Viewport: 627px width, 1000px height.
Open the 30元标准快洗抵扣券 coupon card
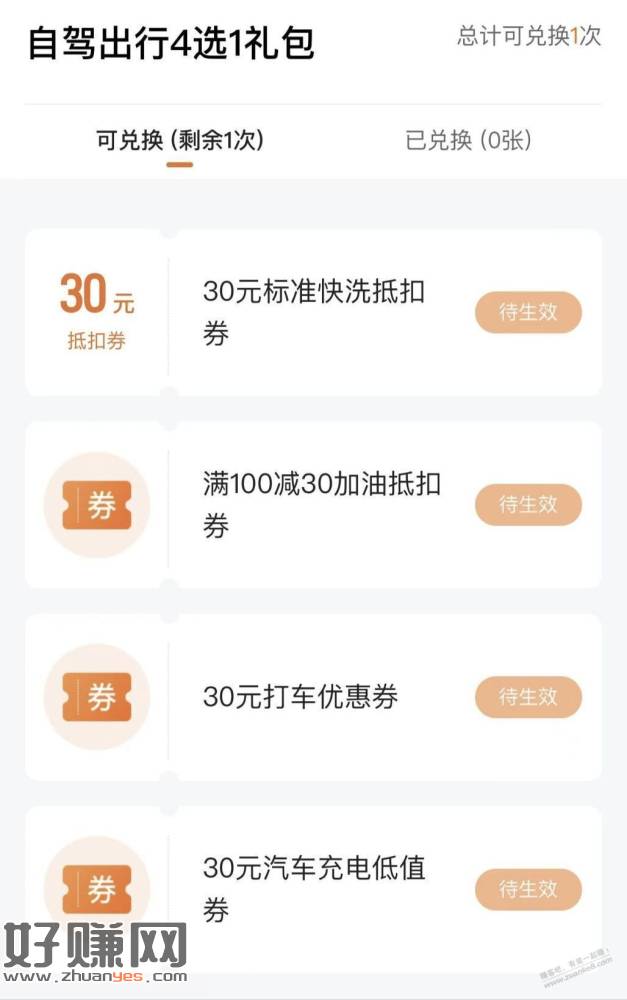(x=314, y=313)
